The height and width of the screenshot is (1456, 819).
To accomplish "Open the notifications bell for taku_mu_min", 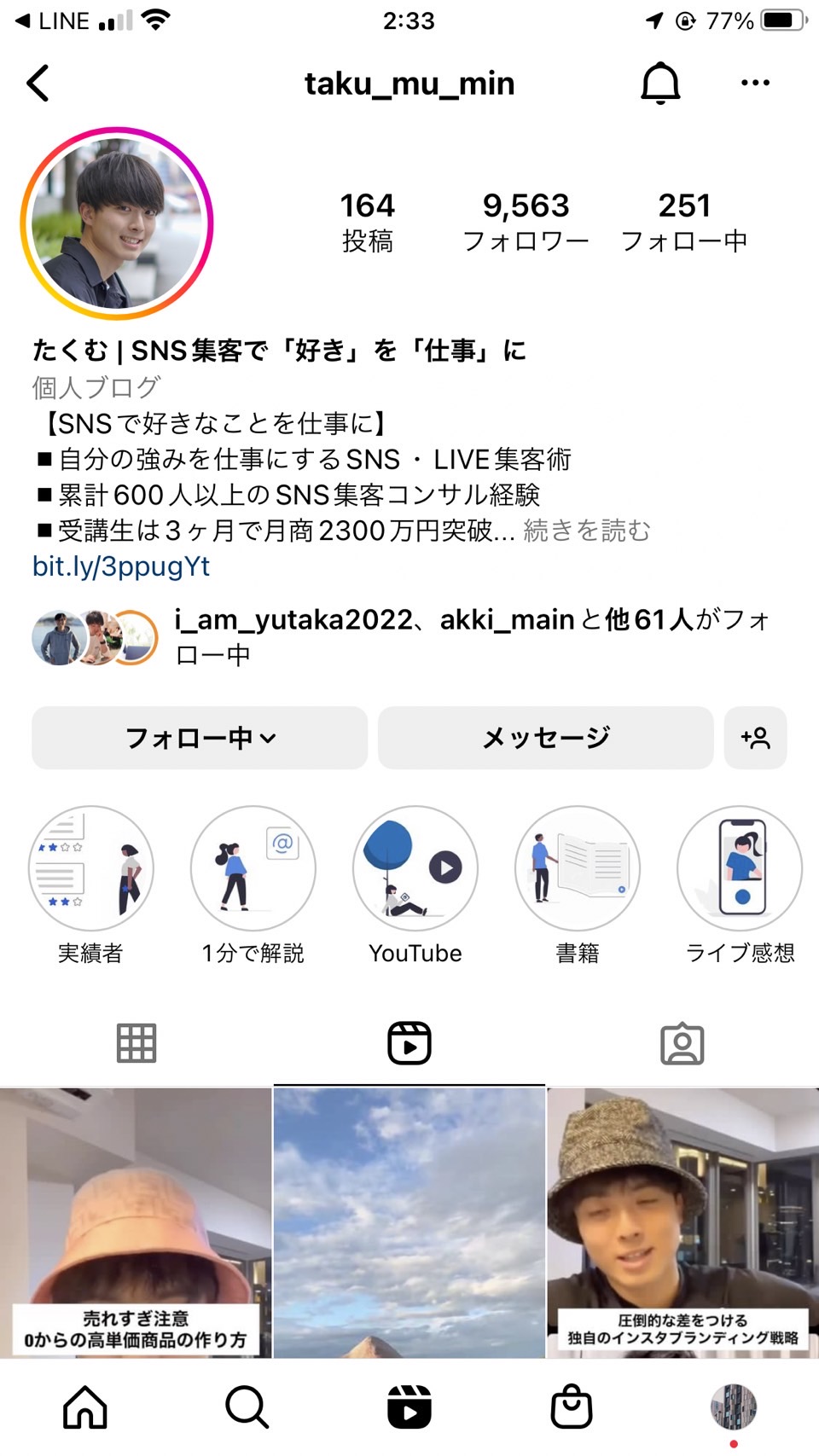I will [660, 84].
